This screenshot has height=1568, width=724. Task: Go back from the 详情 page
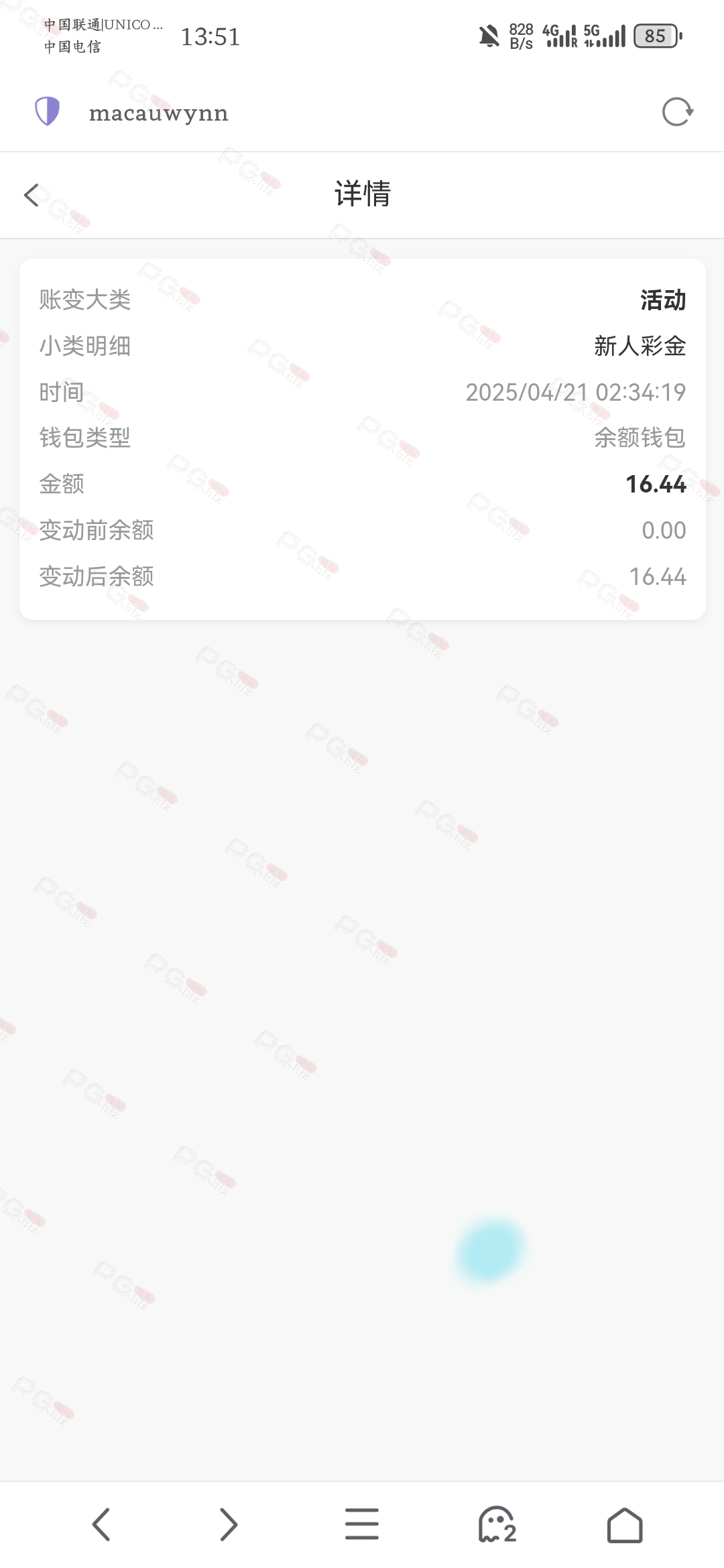(32, 195)
